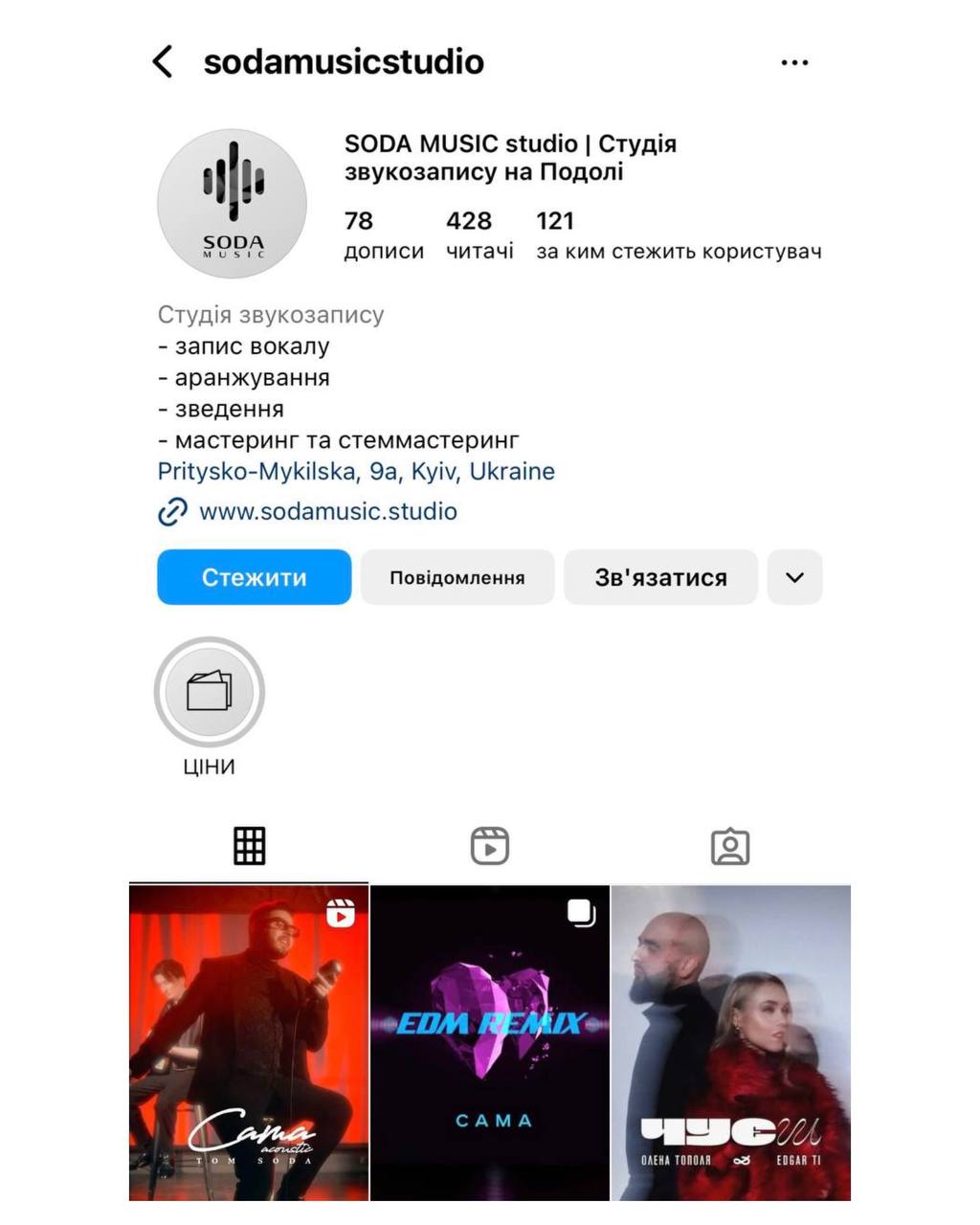
Task: Open the SODA MUSIC profile picture
Action: point(232,204)
